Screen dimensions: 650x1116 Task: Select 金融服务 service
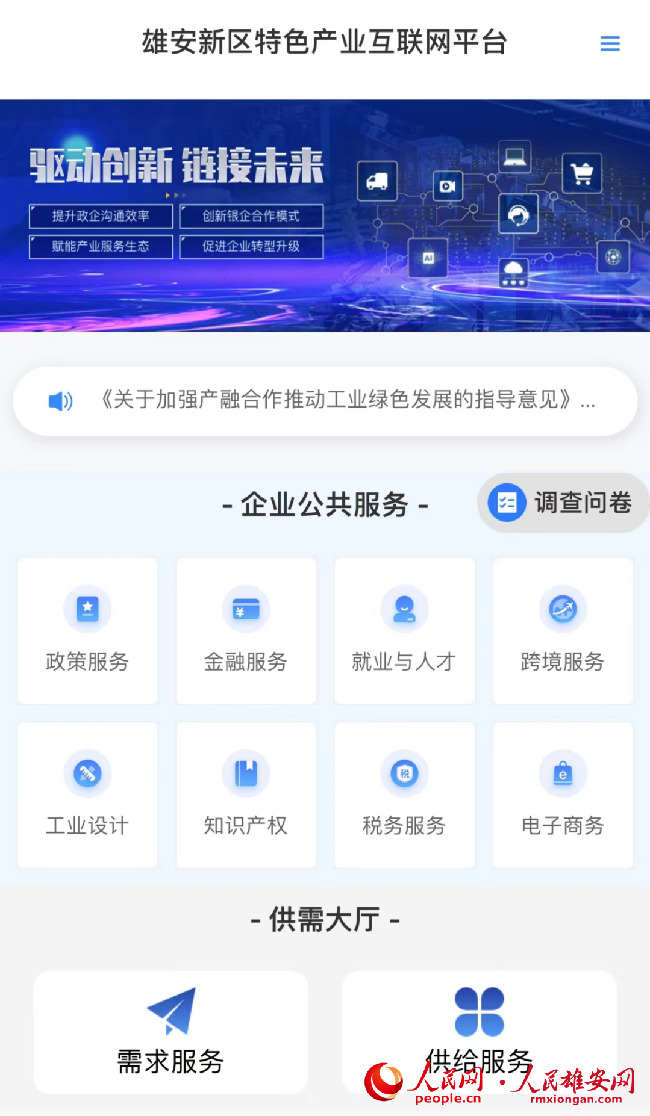pyautogui.click(x=246, y=631)
